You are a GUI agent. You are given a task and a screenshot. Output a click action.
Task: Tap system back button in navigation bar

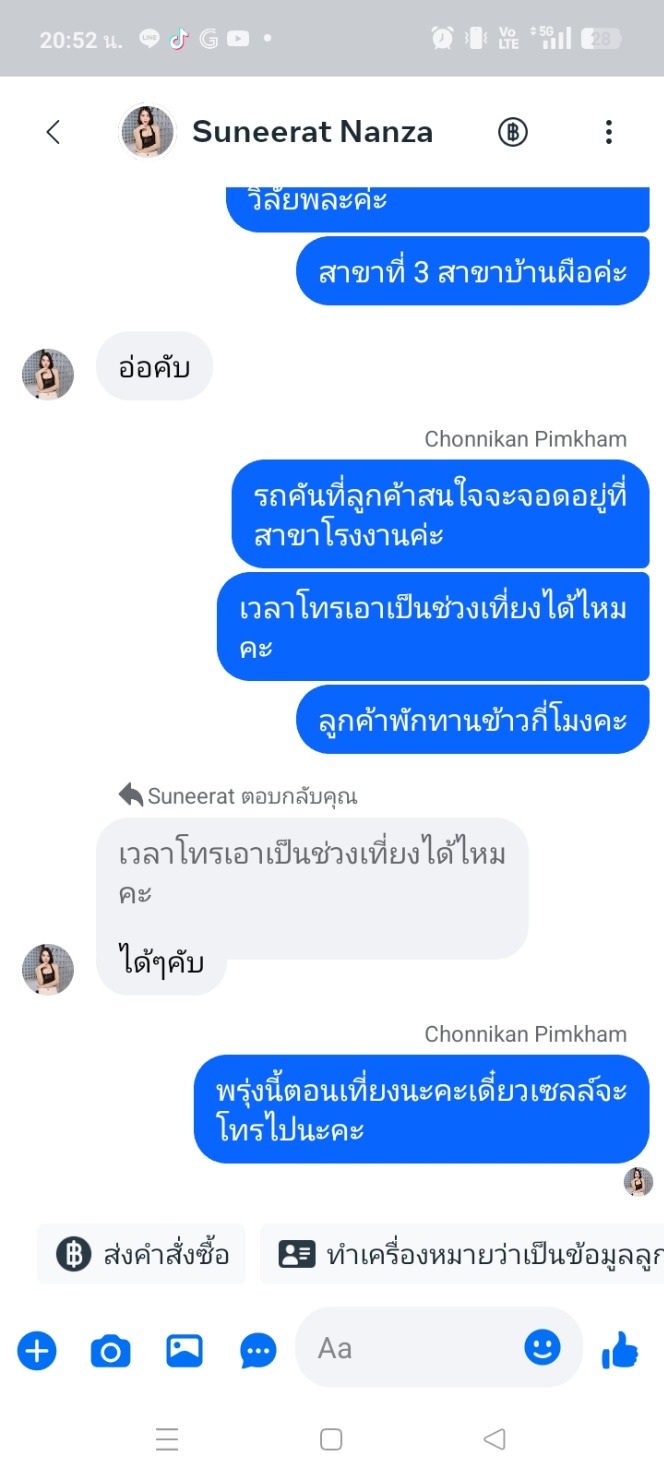494,1439
